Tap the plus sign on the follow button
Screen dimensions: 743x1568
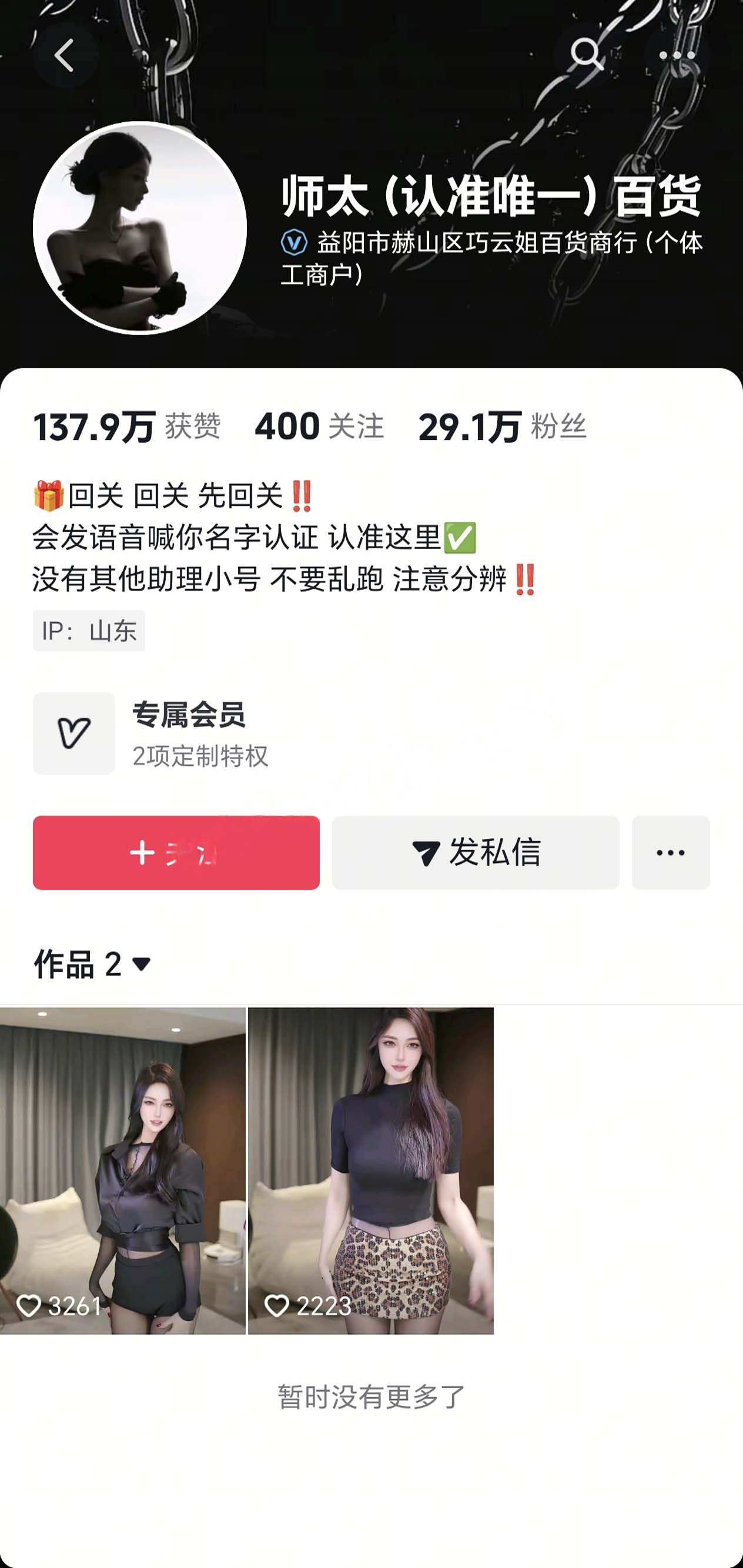pyautogui.click(x=141, y=853)
